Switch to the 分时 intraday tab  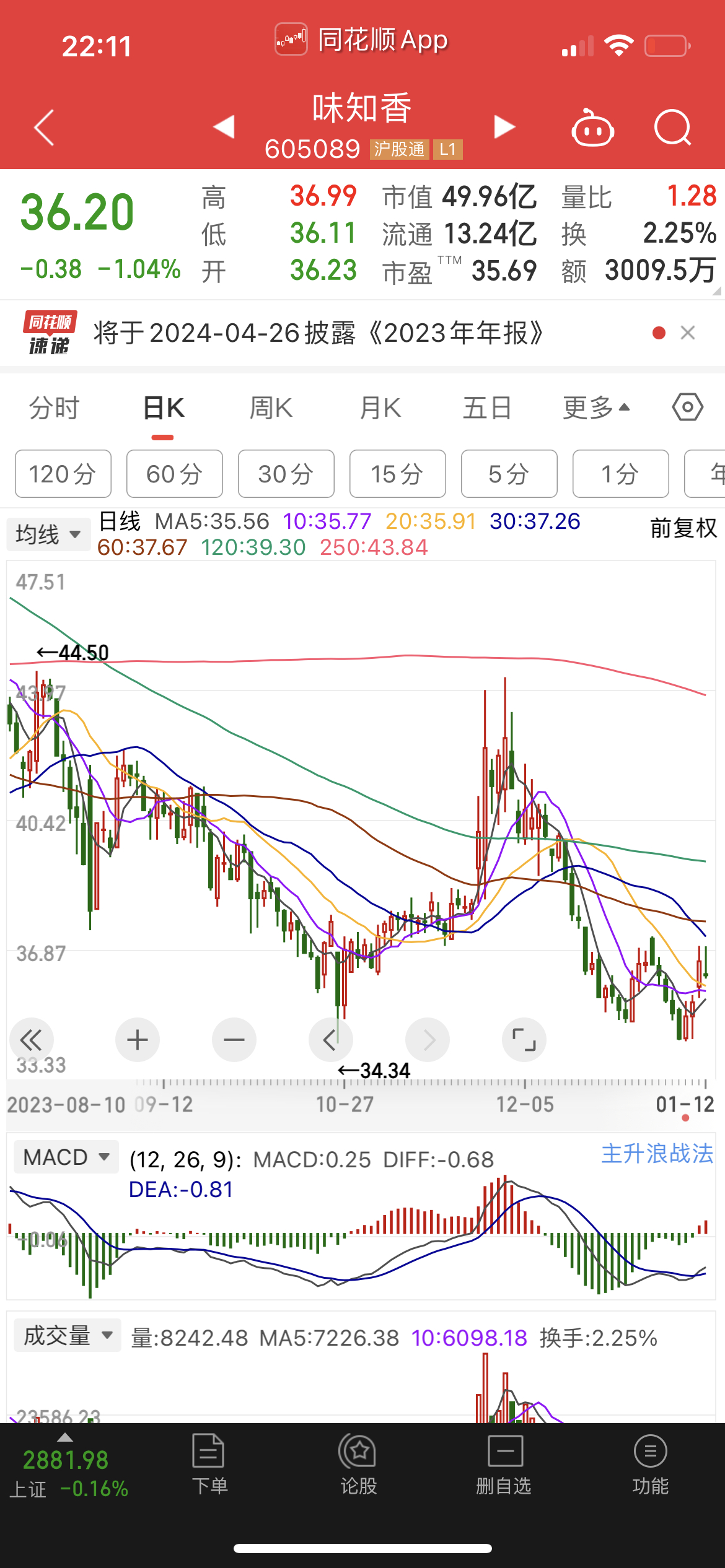point(54,407)
